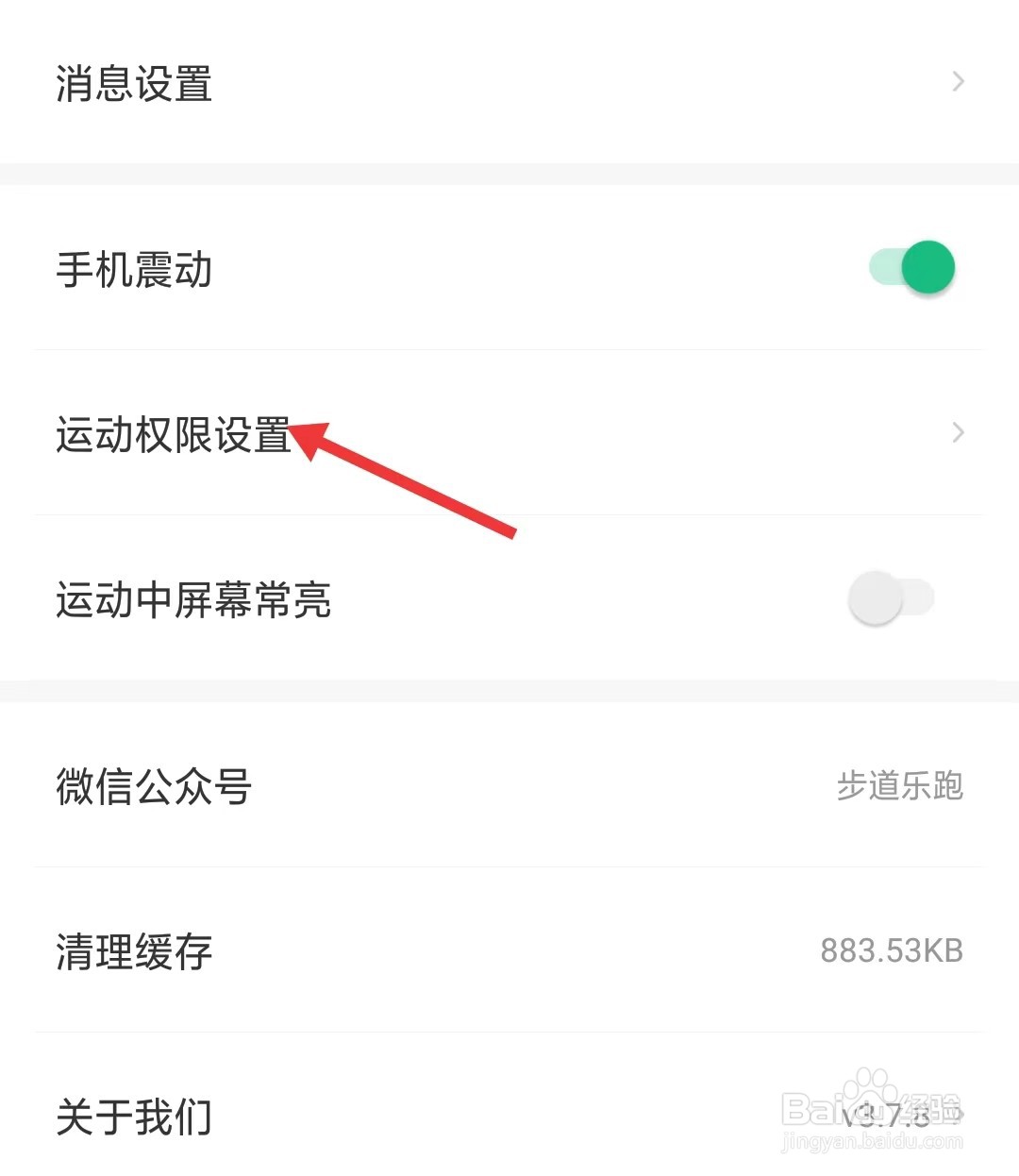This screenshot has height=1176, width=1019.
Task: Tap the gray screen-always-on toggle knob
Action: [x=877, y=596]
